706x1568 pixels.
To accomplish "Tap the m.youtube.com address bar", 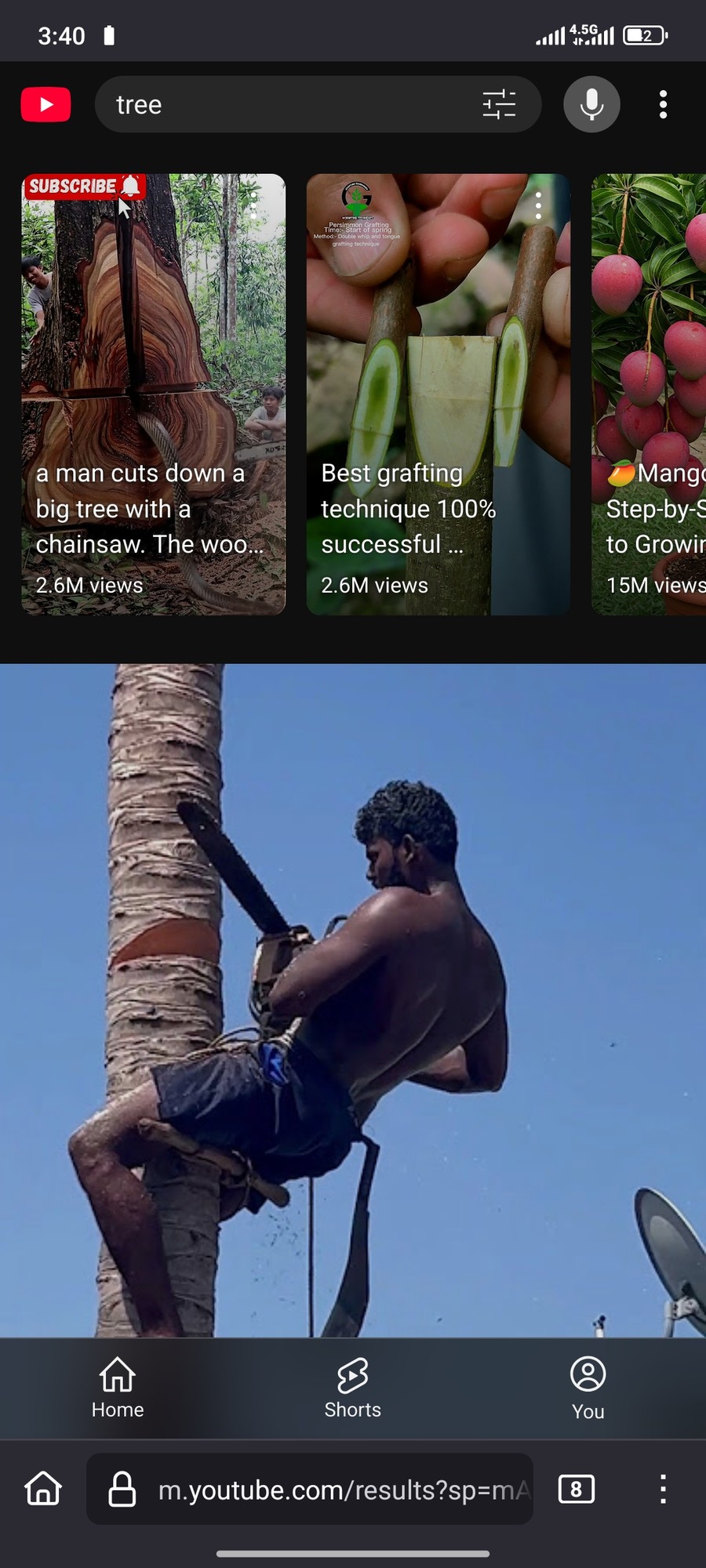I will pos(329,1489).
